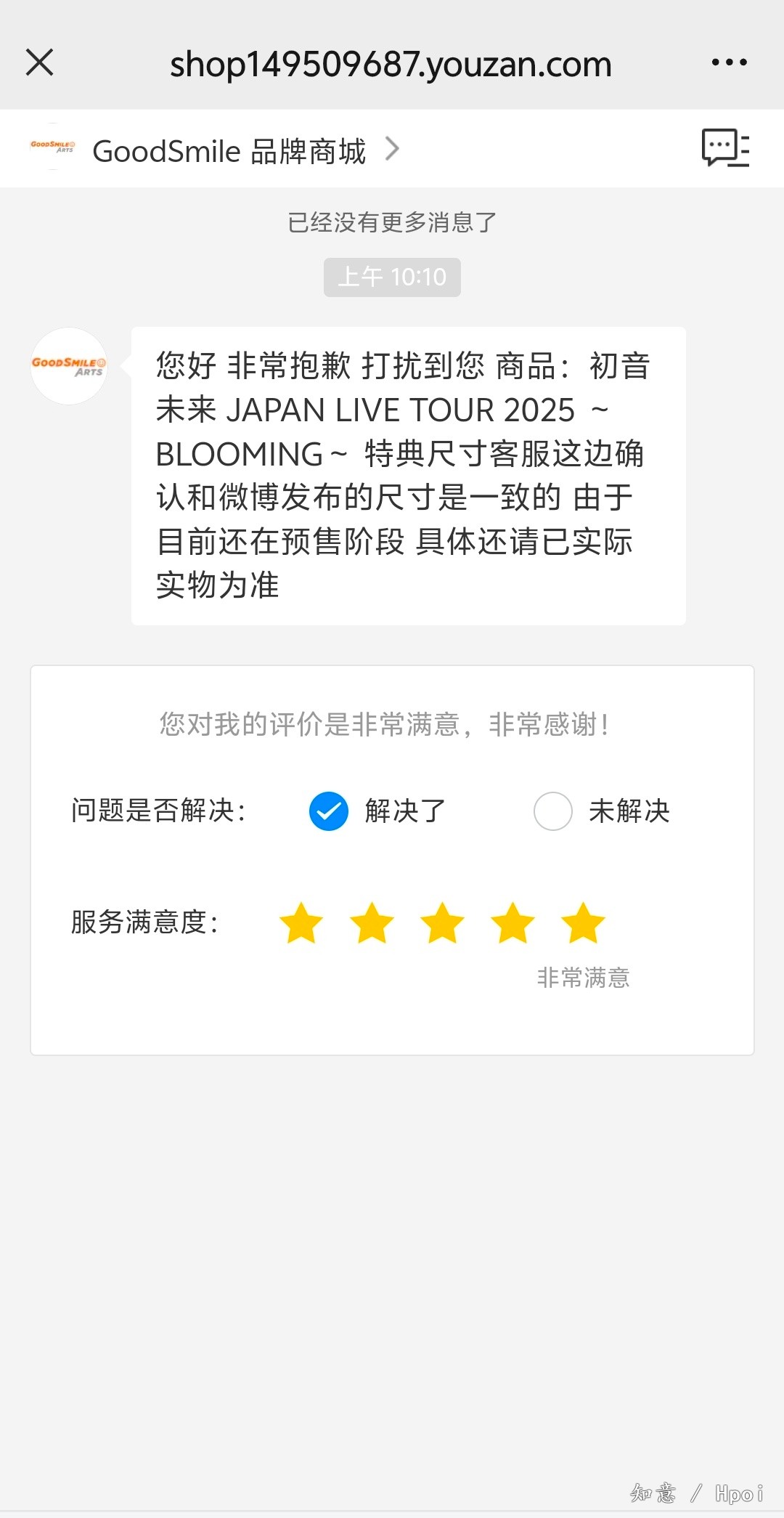Select 未解决 option

click(553, 811)
